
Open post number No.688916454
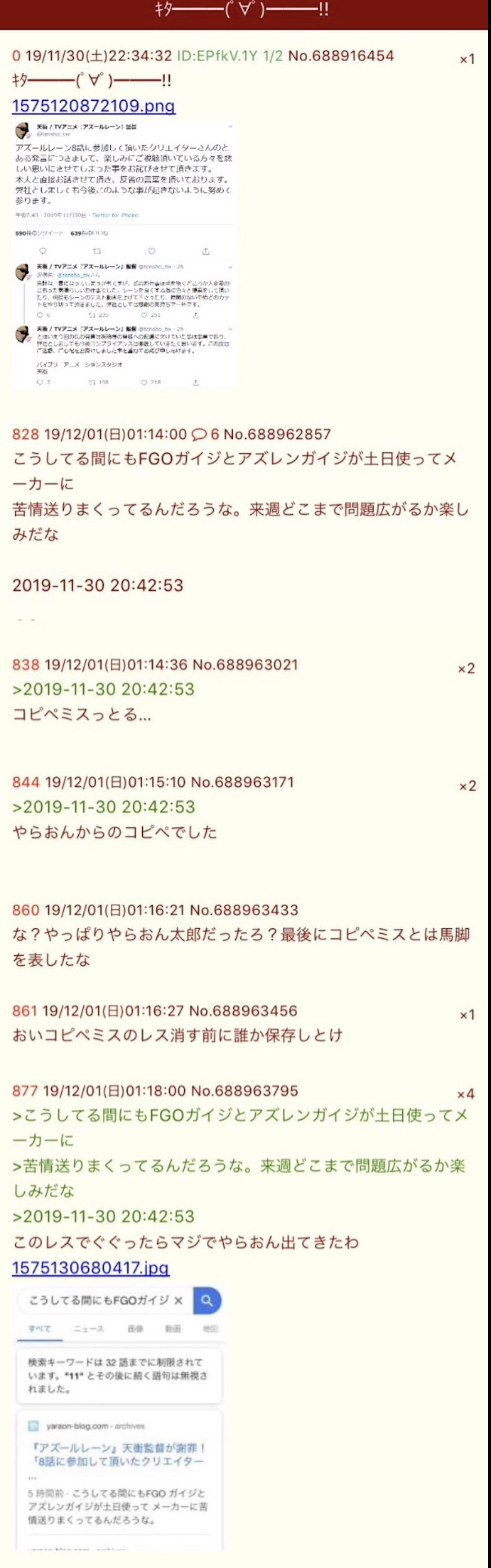coord(340,55)
